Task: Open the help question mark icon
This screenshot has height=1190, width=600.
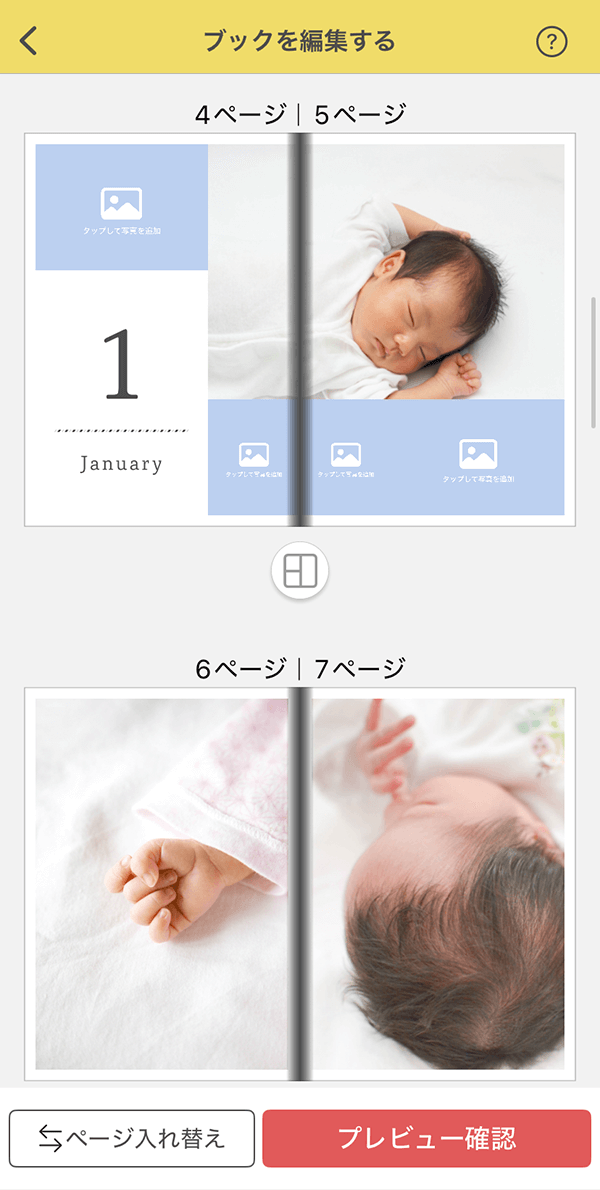Action: tap(551, 41)
